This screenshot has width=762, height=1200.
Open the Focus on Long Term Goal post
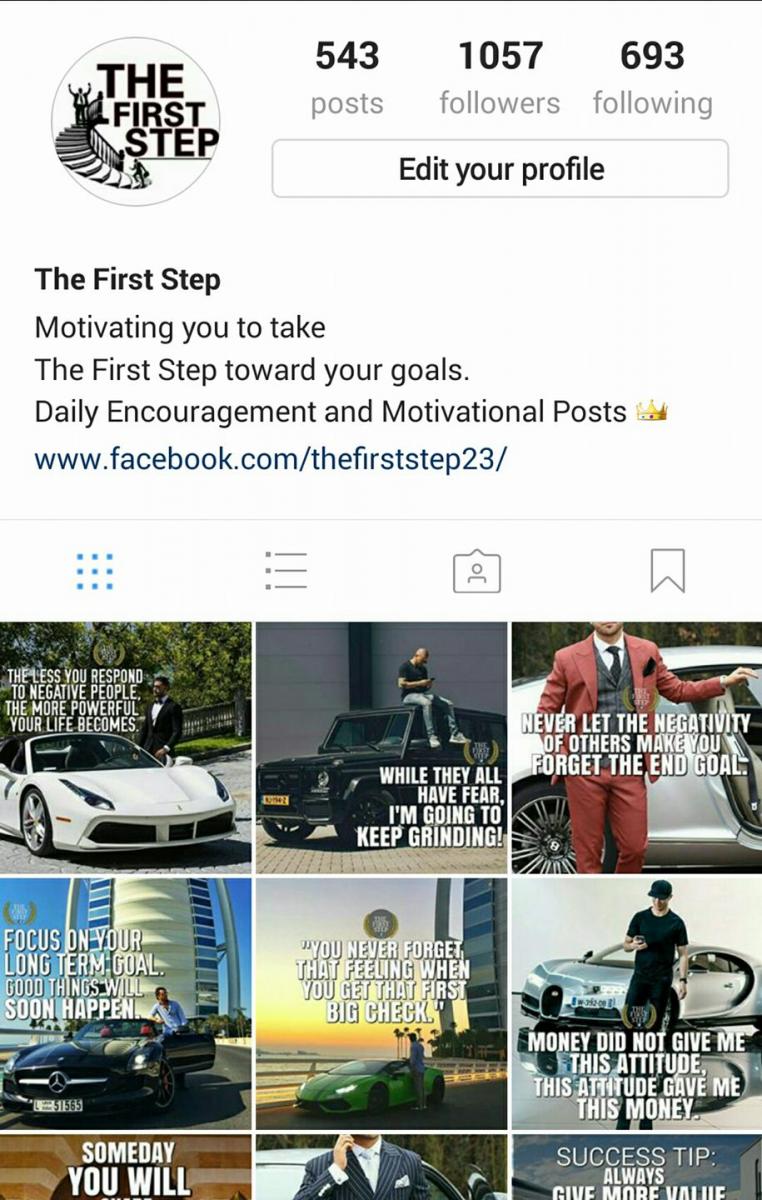125,1003
